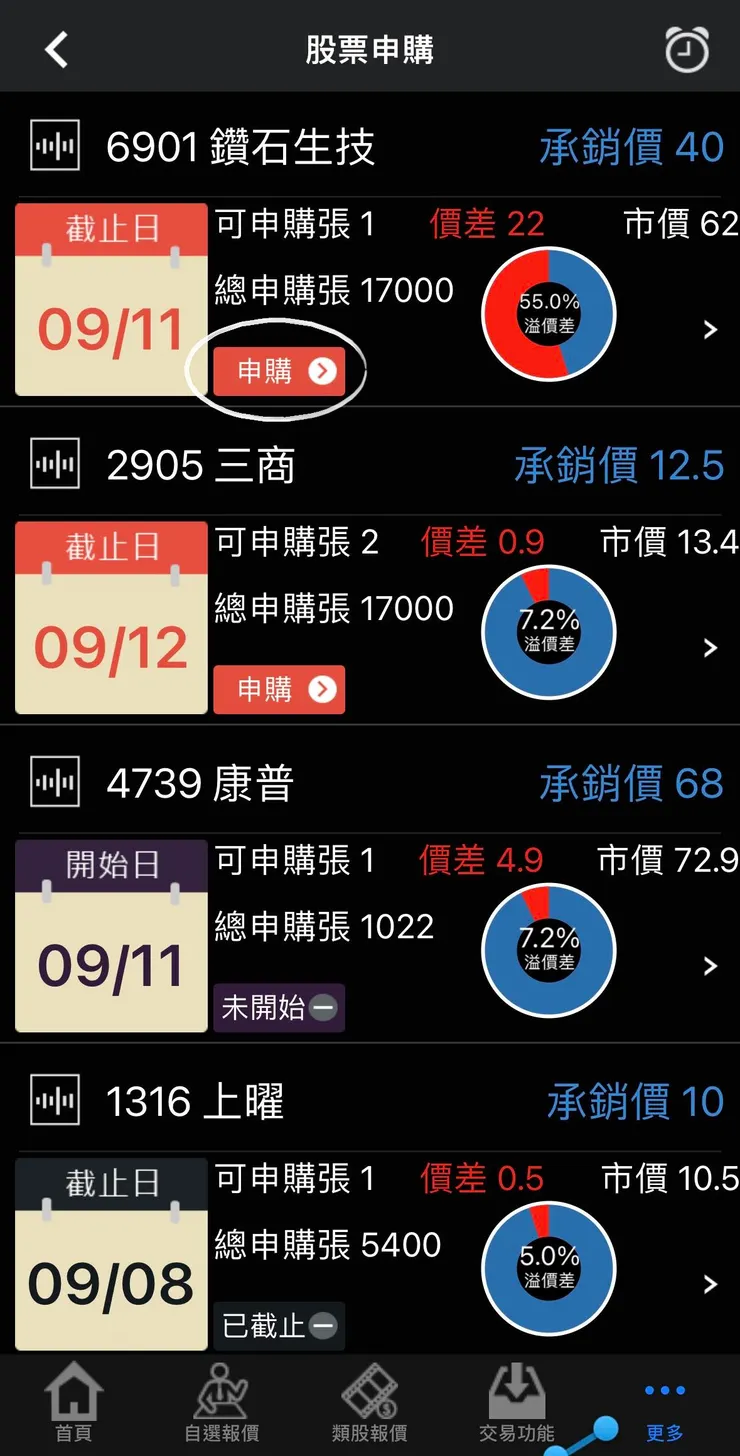
Task: Tap the 申購 button for 2905 三商
Action: (279, 689)
